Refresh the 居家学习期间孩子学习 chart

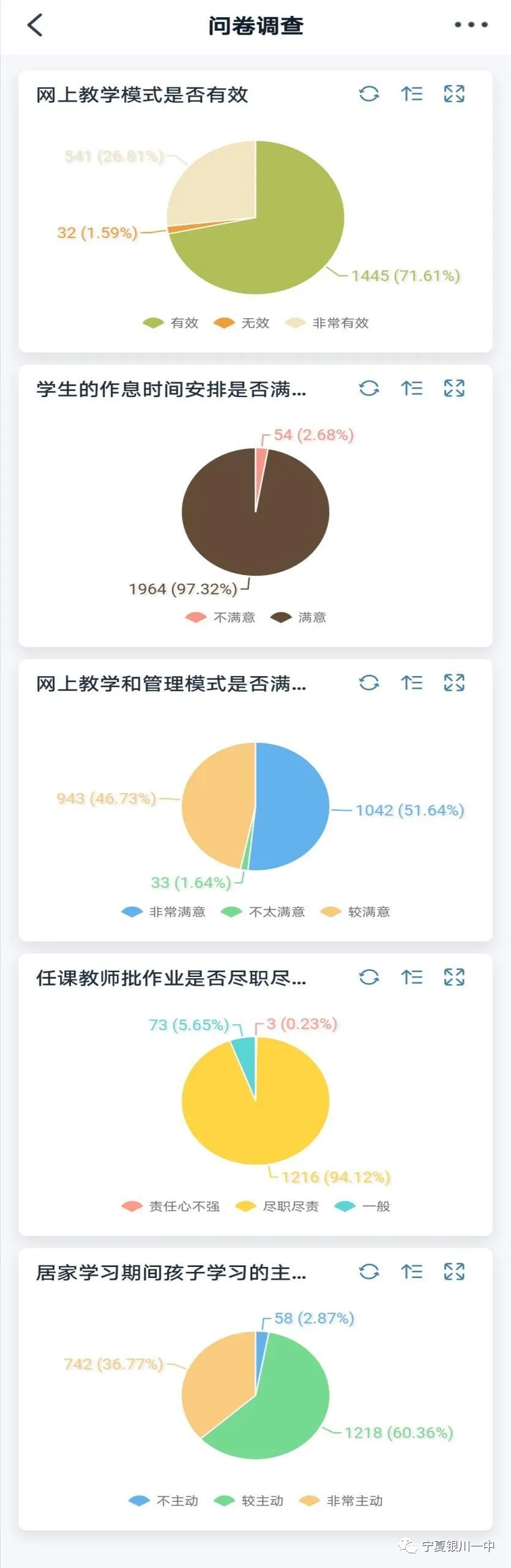(369, 1272)
